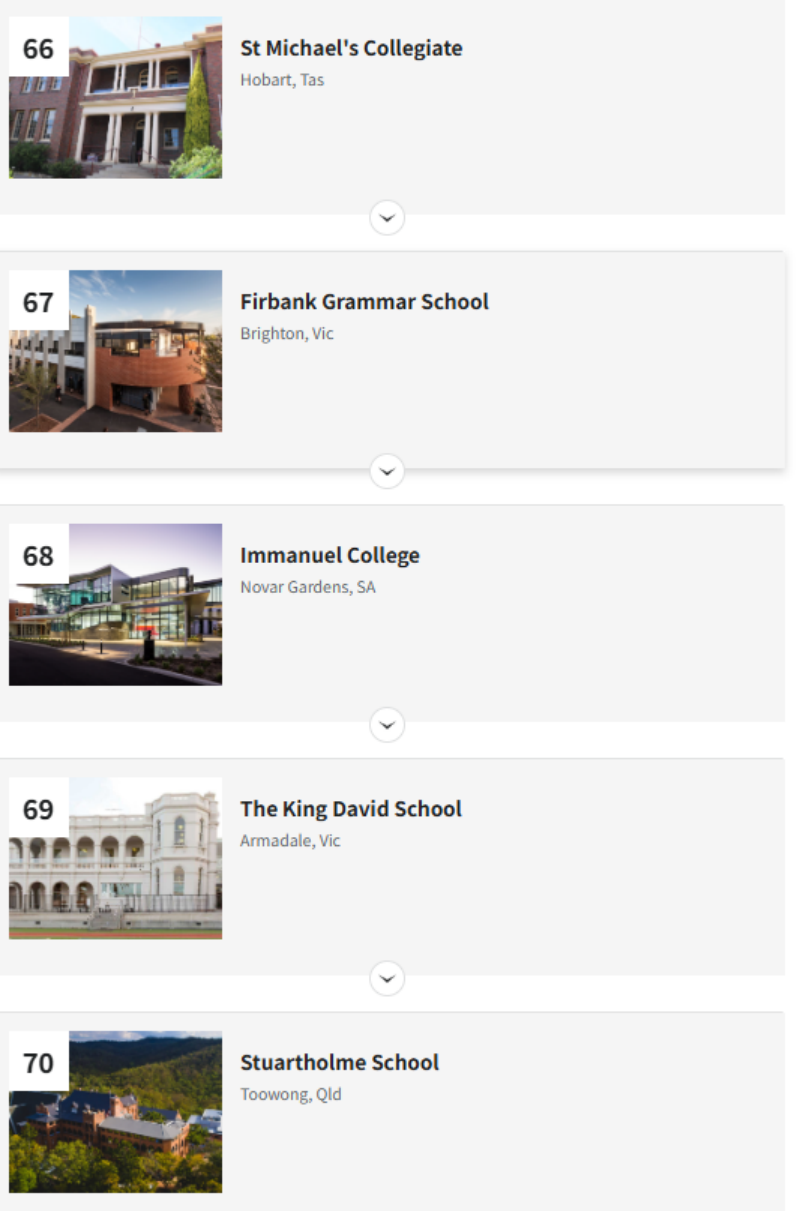Tap The King David School card

pos(350,808)
